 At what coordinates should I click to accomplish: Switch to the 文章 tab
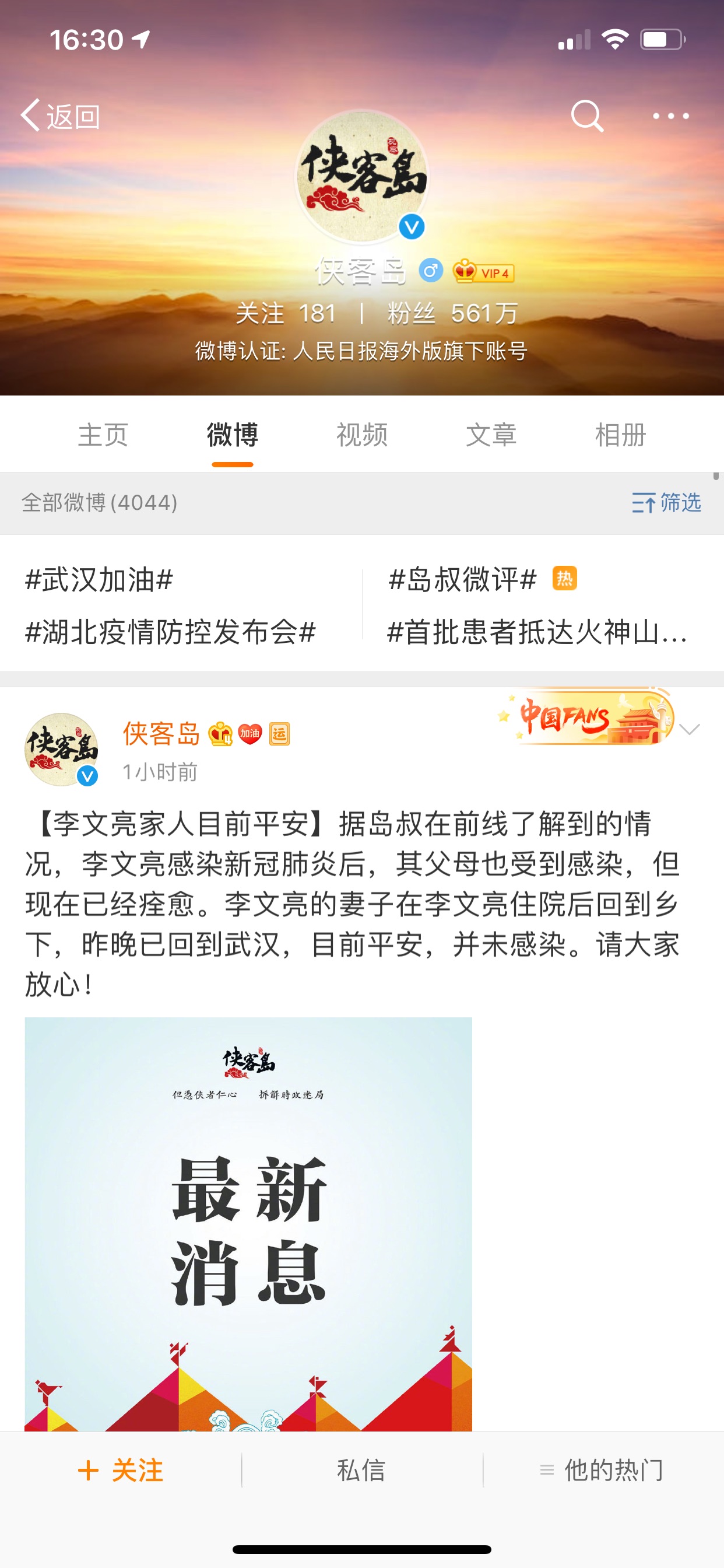coord(491,435)
